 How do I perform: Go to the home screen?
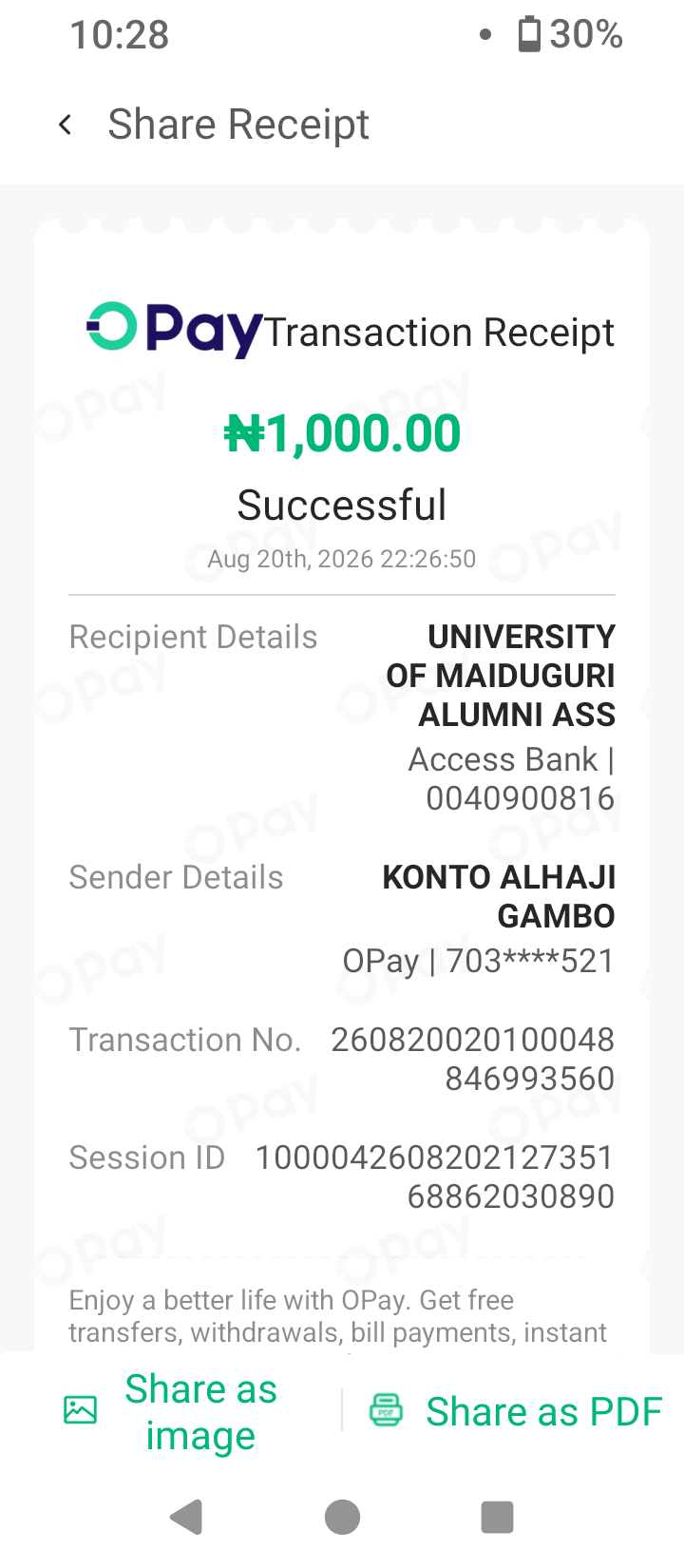[x=342, y=1518]
